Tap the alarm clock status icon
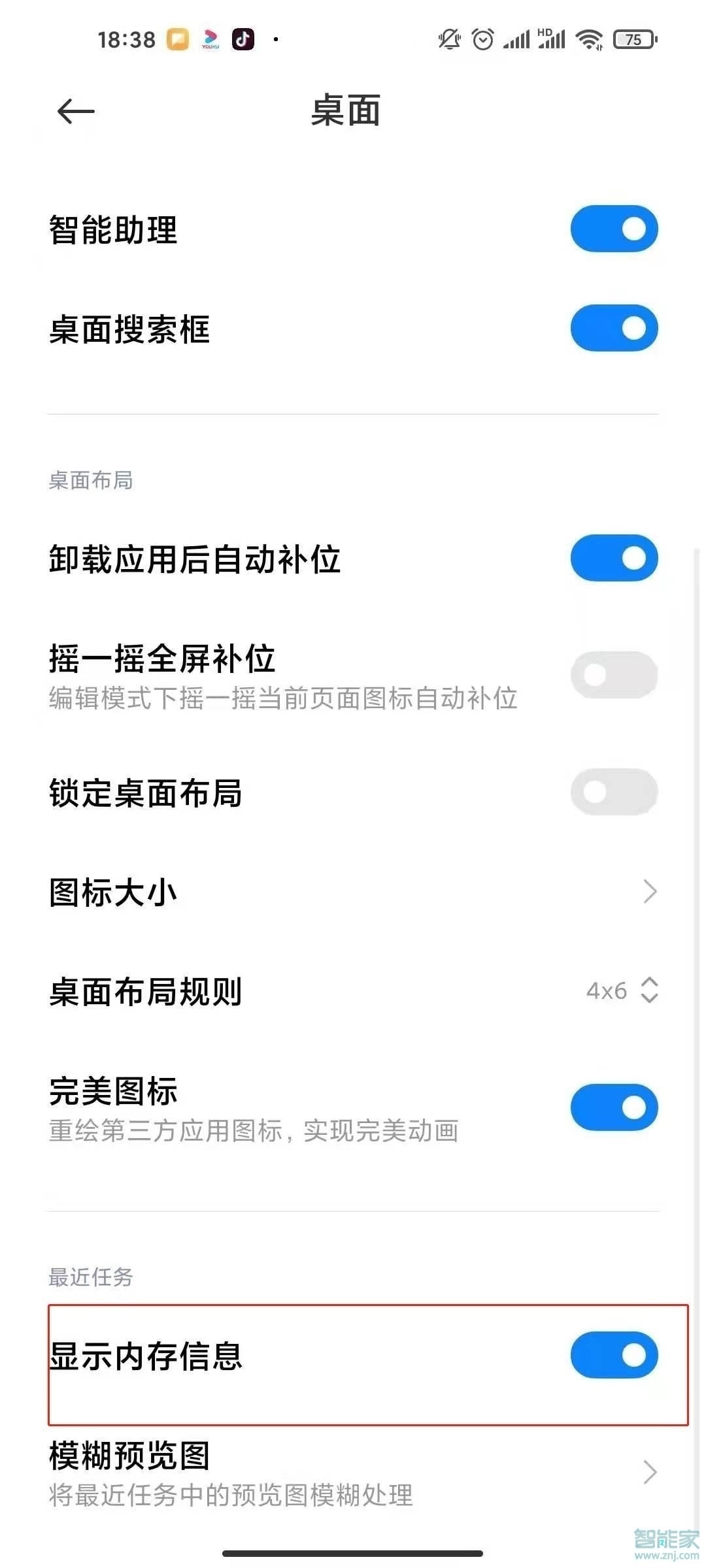The image size is (706, 1568). 482,39
